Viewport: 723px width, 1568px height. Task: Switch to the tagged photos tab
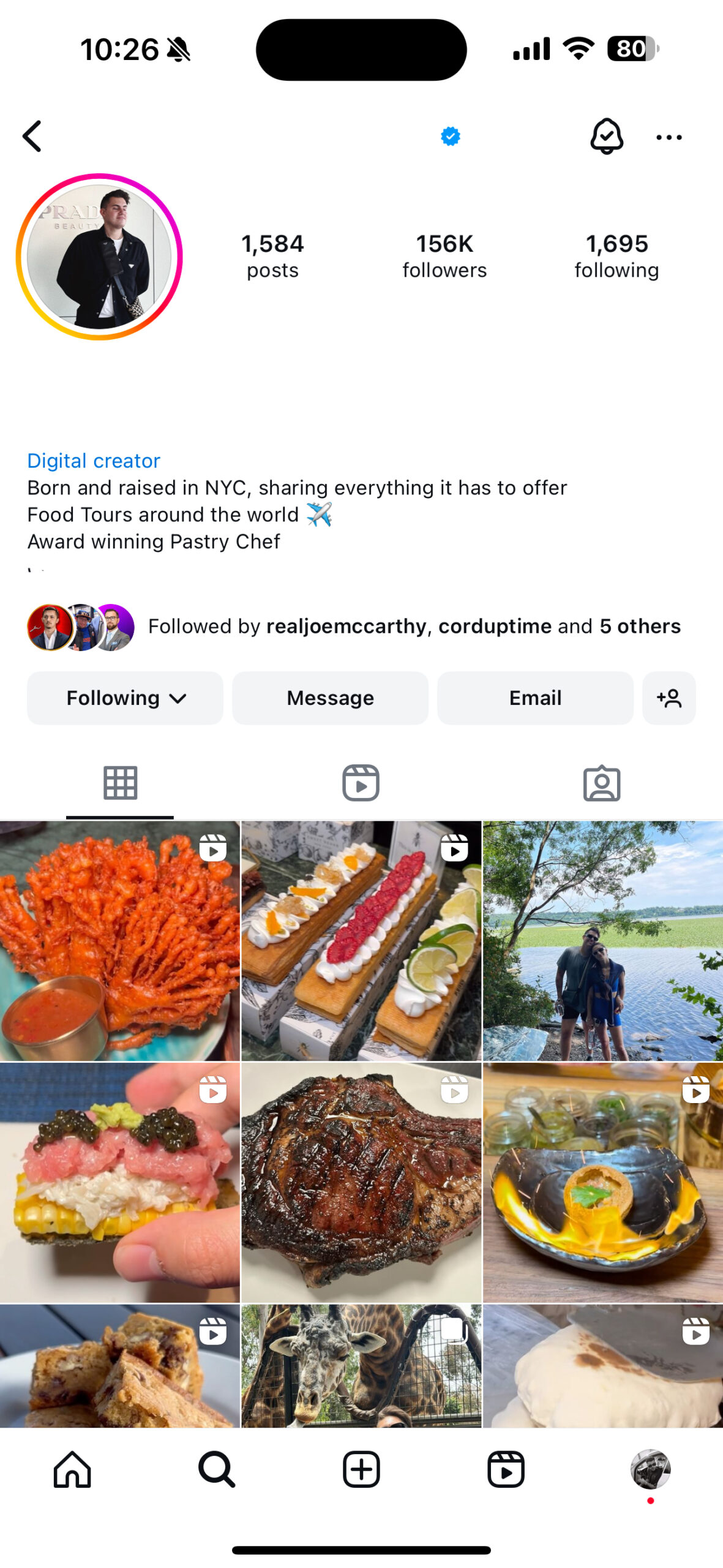click(x=602, y=783)
